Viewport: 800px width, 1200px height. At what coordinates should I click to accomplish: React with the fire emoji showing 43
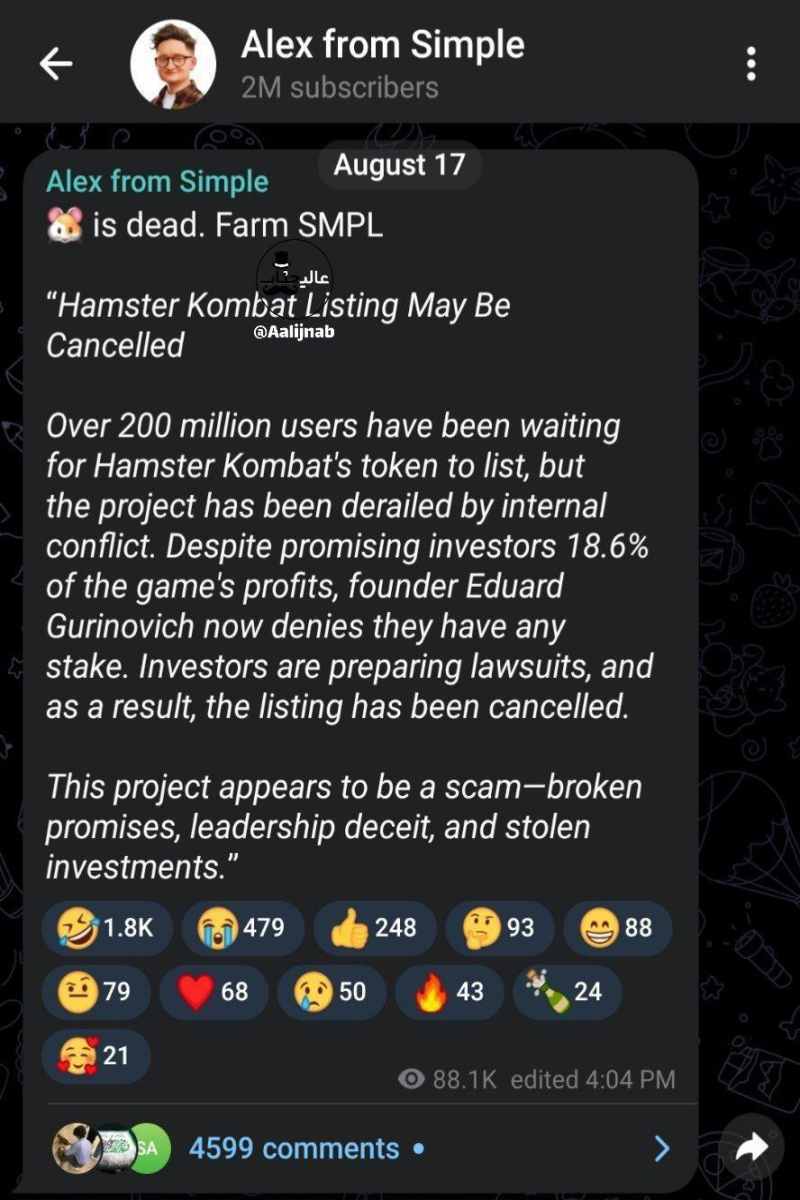pyautogui.click(x=451, y=991)
